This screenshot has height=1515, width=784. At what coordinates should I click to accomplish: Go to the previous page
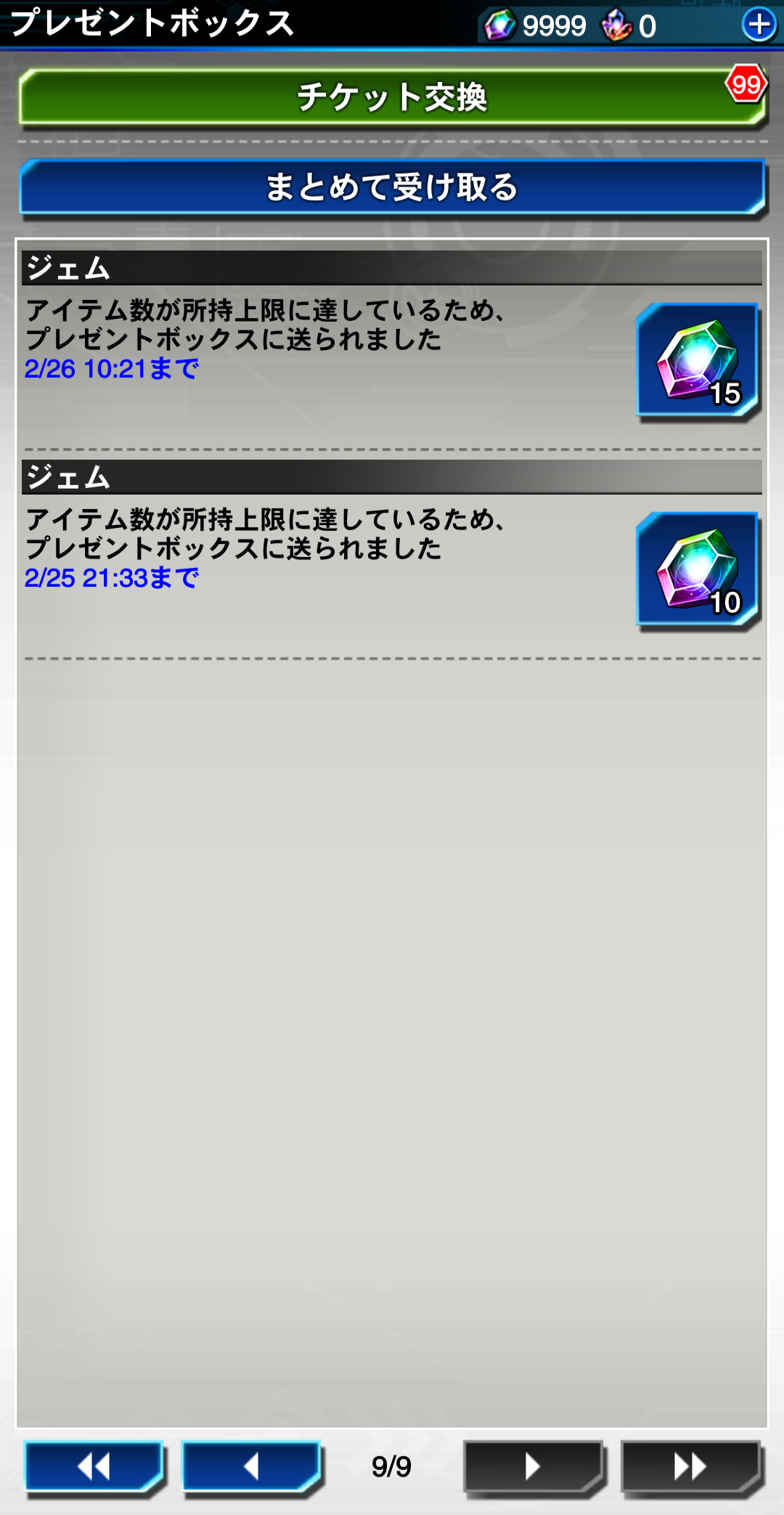[x=250, y=1467]
